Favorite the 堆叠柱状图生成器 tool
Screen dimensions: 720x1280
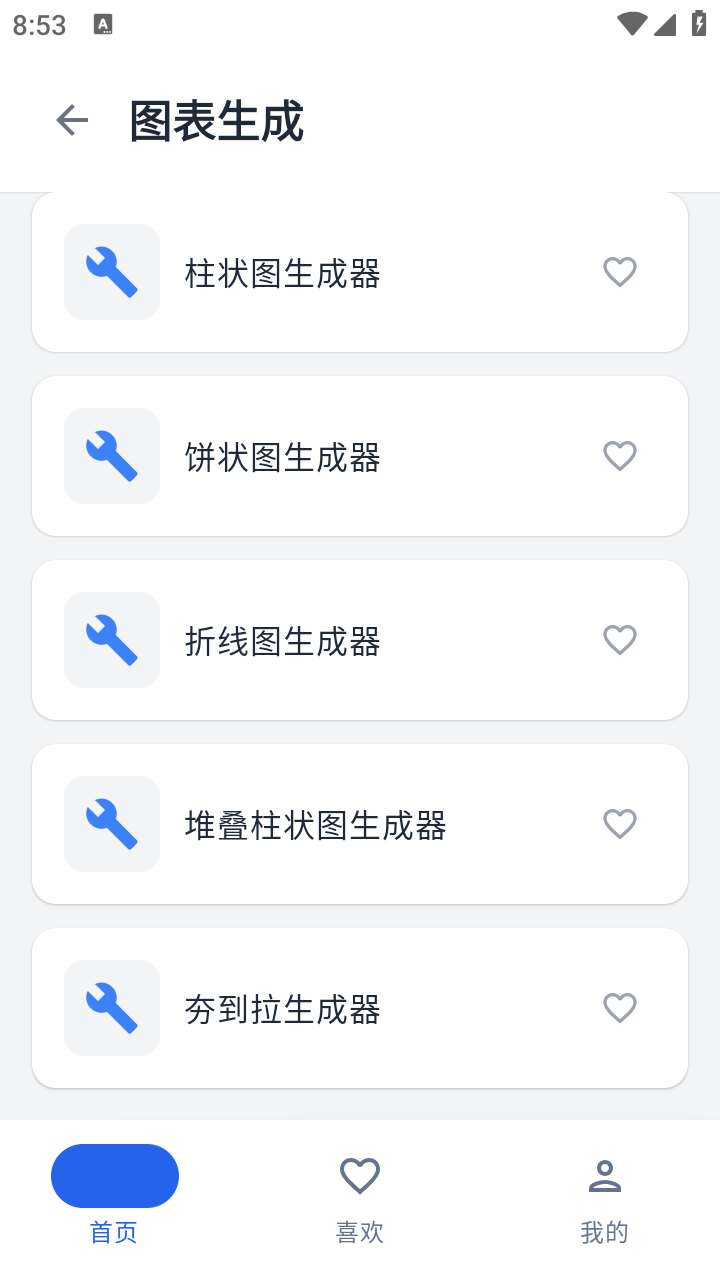coord(620,823)
